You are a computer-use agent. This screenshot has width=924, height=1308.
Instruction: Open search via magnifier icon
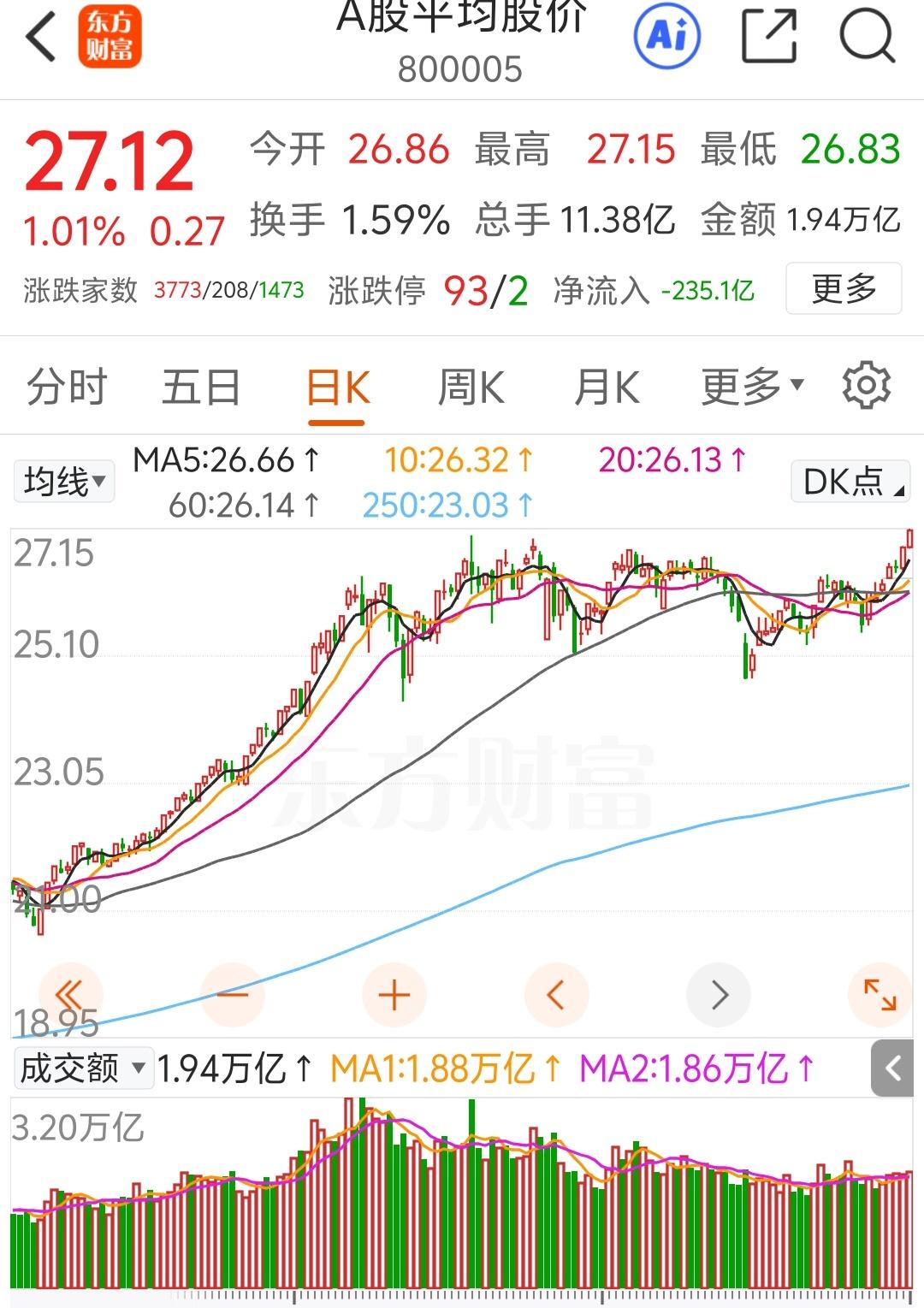click(869, 34)
